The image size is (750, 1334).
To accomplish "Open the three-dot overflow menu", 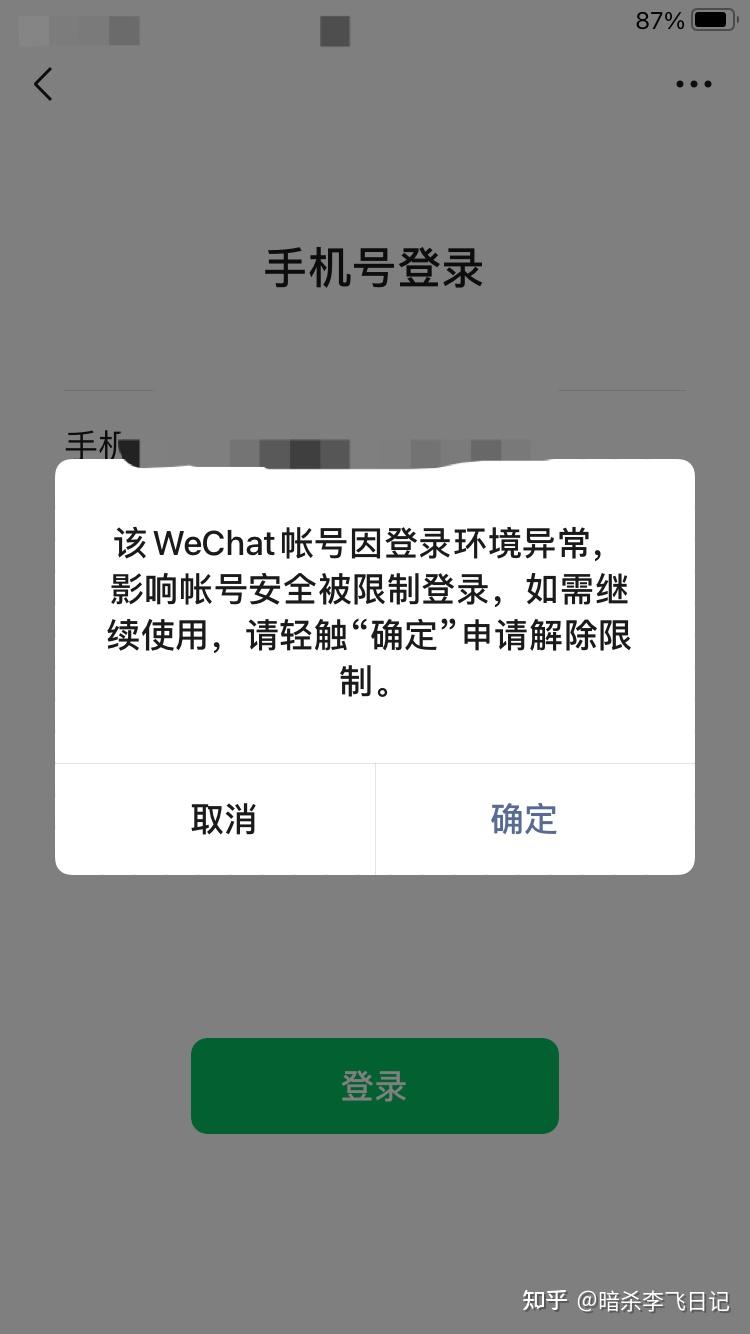I will [693, 84].
